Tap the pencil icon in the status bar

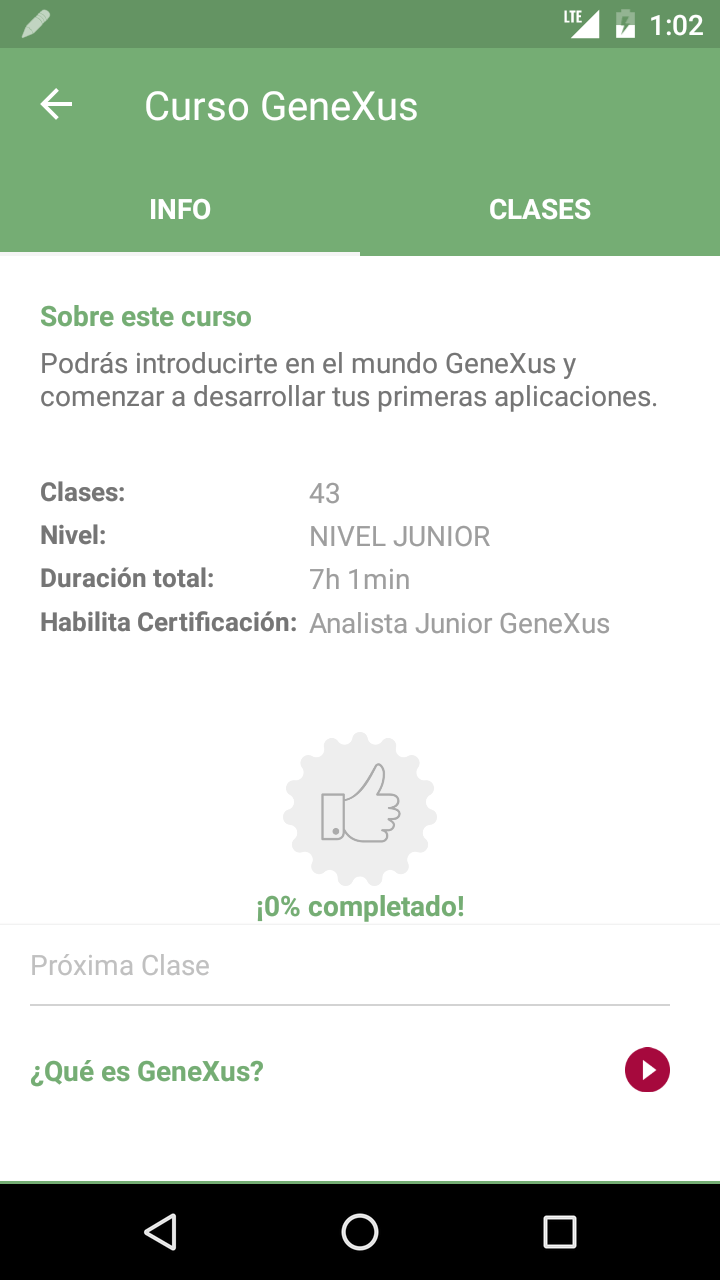[x=36, y=22]
